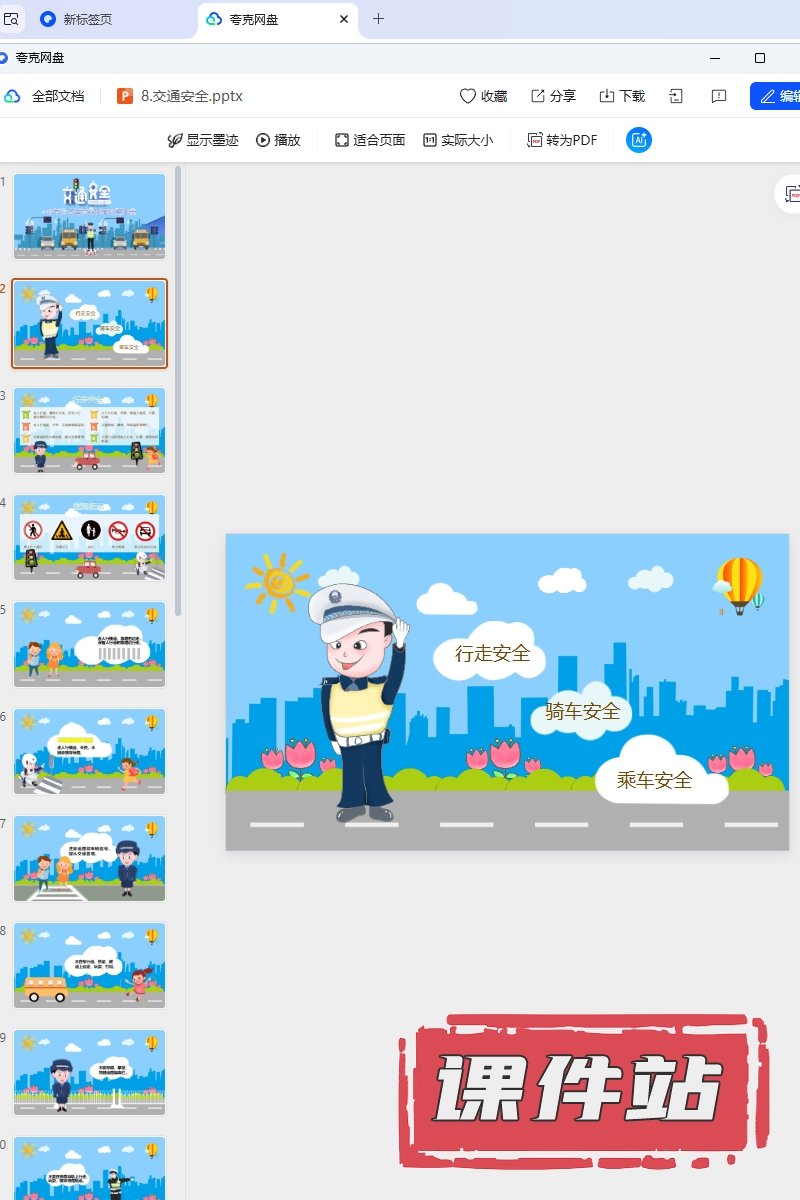Toggle 显示墨迹
This screenshot has height=1200, width=800.
coord(202,140)
